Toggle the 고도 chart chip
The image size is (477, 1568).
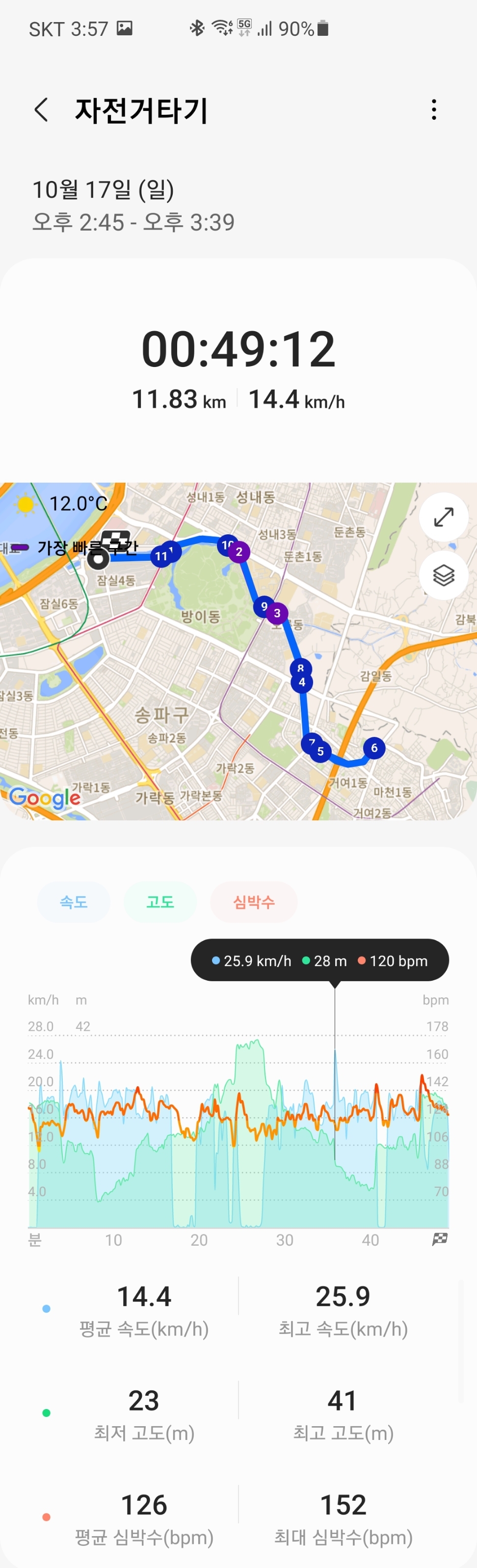160,901
